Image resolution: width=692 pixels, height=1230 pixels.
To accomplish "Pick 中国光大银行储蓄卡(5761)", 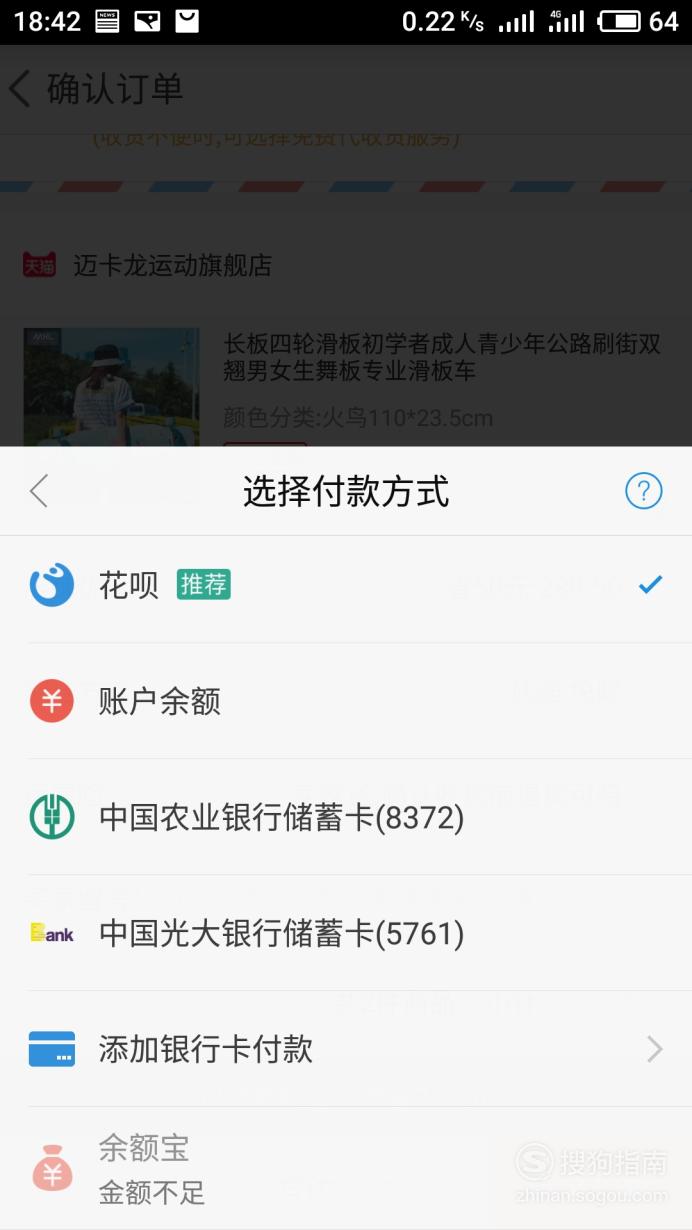I will click(x=346, y=933).
